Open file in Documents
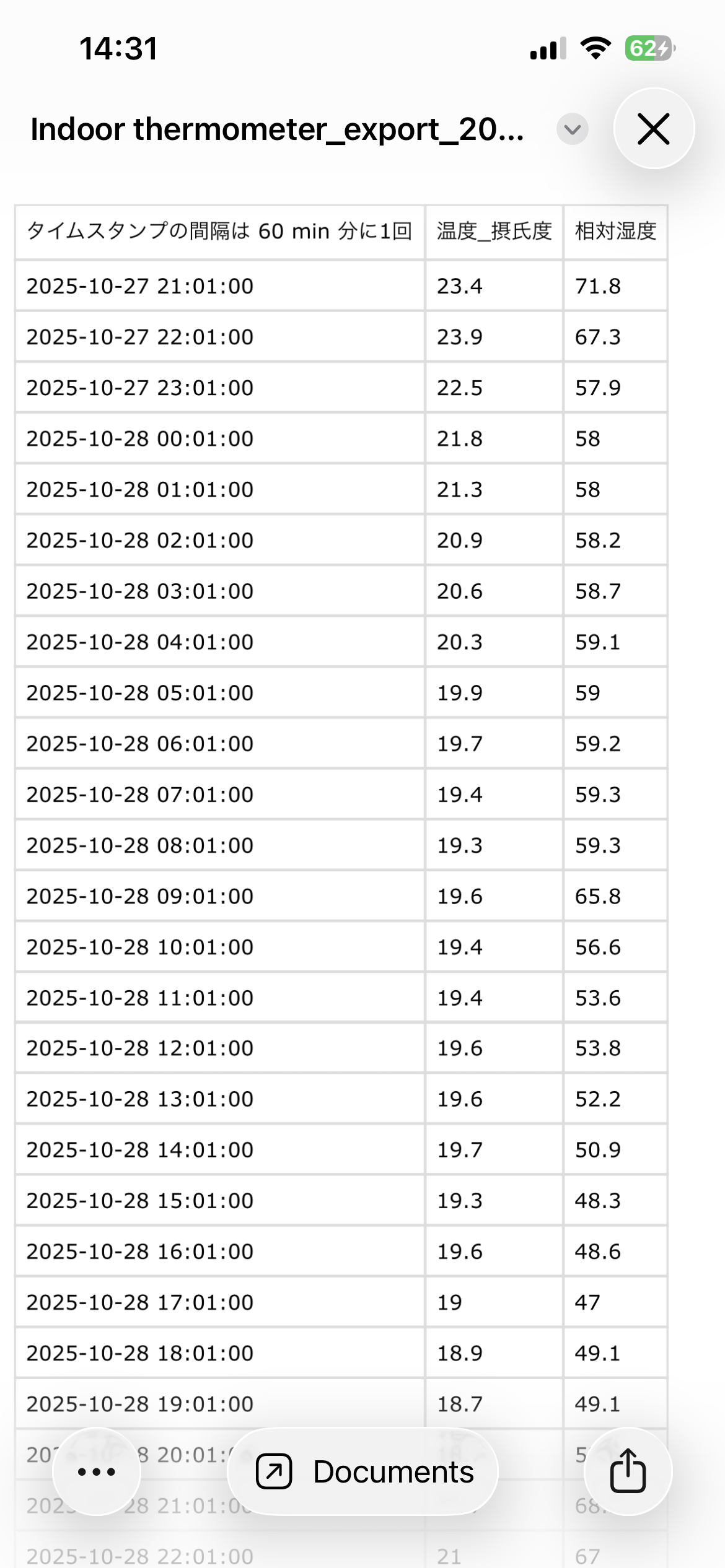The image size is (725, 1568). click(x=363, y=1471)
